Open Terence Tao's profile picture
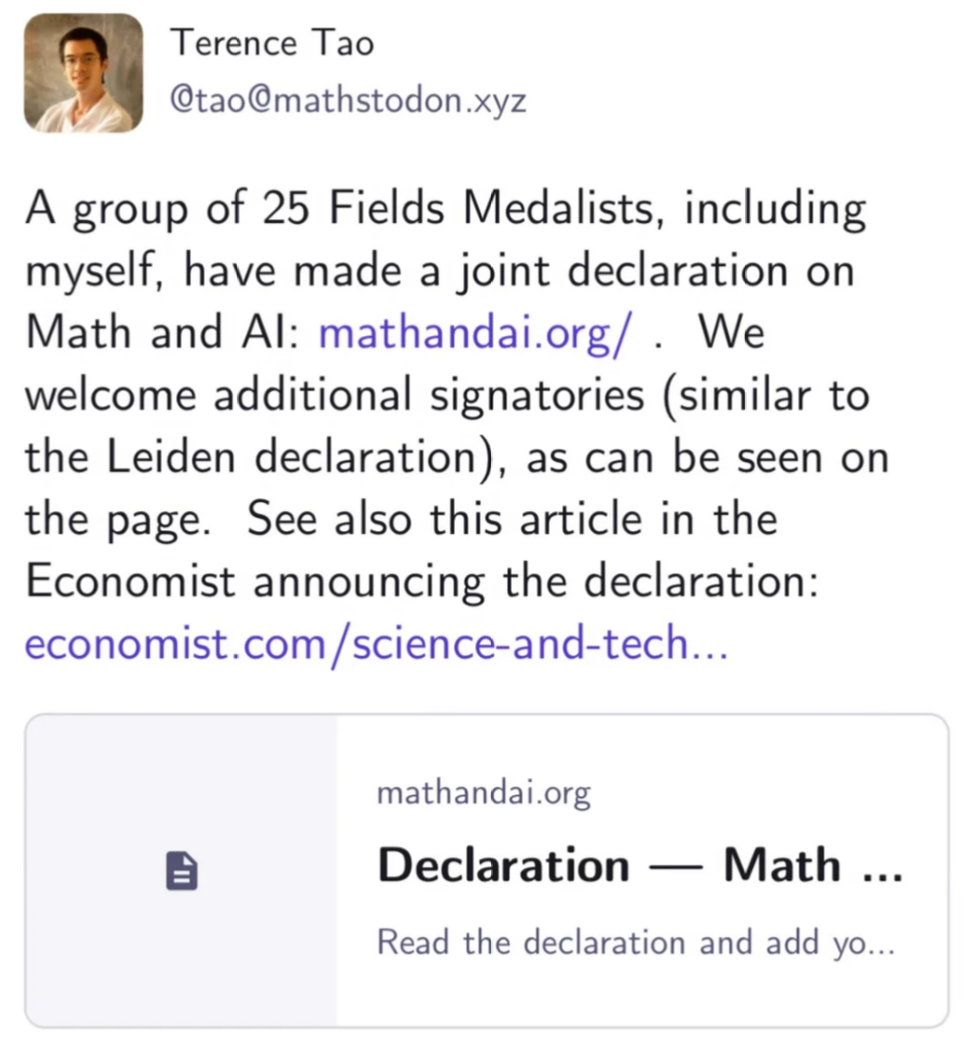Image resolution: width=966 pixels, height=1045 pixels. click(x=83, y=73)
